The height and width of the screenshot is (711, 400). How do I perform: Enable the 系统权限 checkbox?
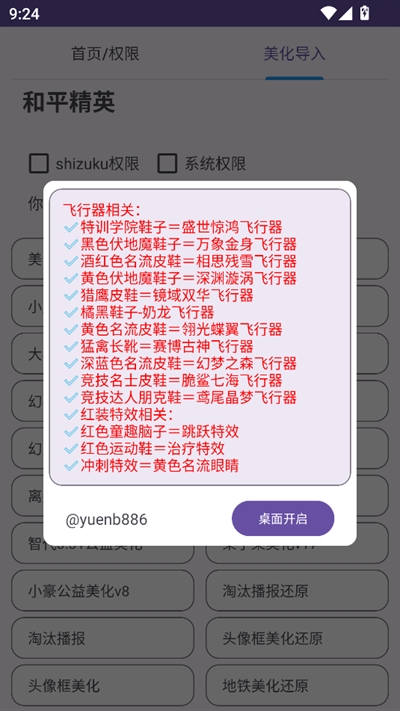coord(167,163)
